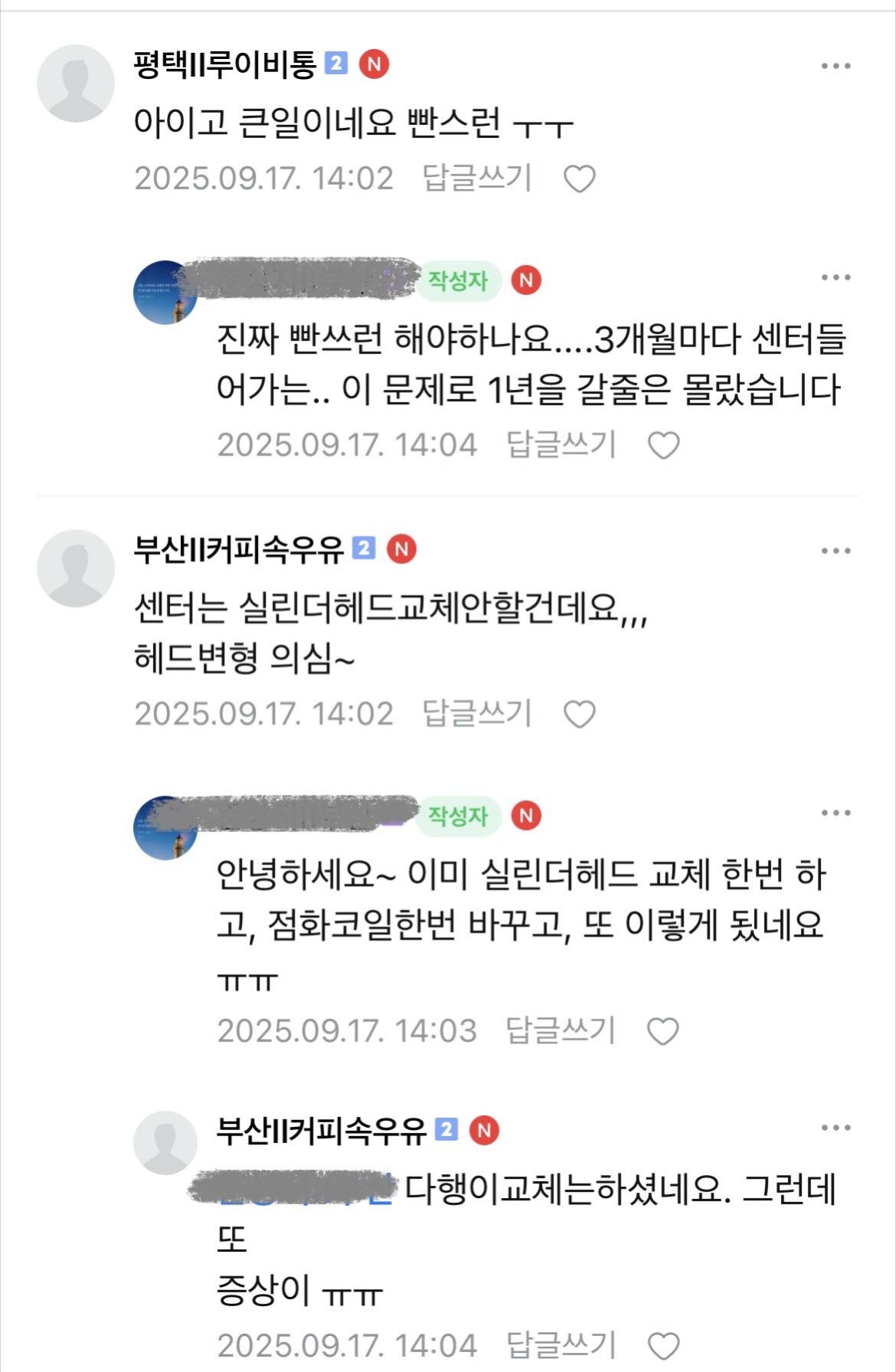
Task: Open overflow menu for the 진짜 빤쓰런 reply
Action: 836,278
